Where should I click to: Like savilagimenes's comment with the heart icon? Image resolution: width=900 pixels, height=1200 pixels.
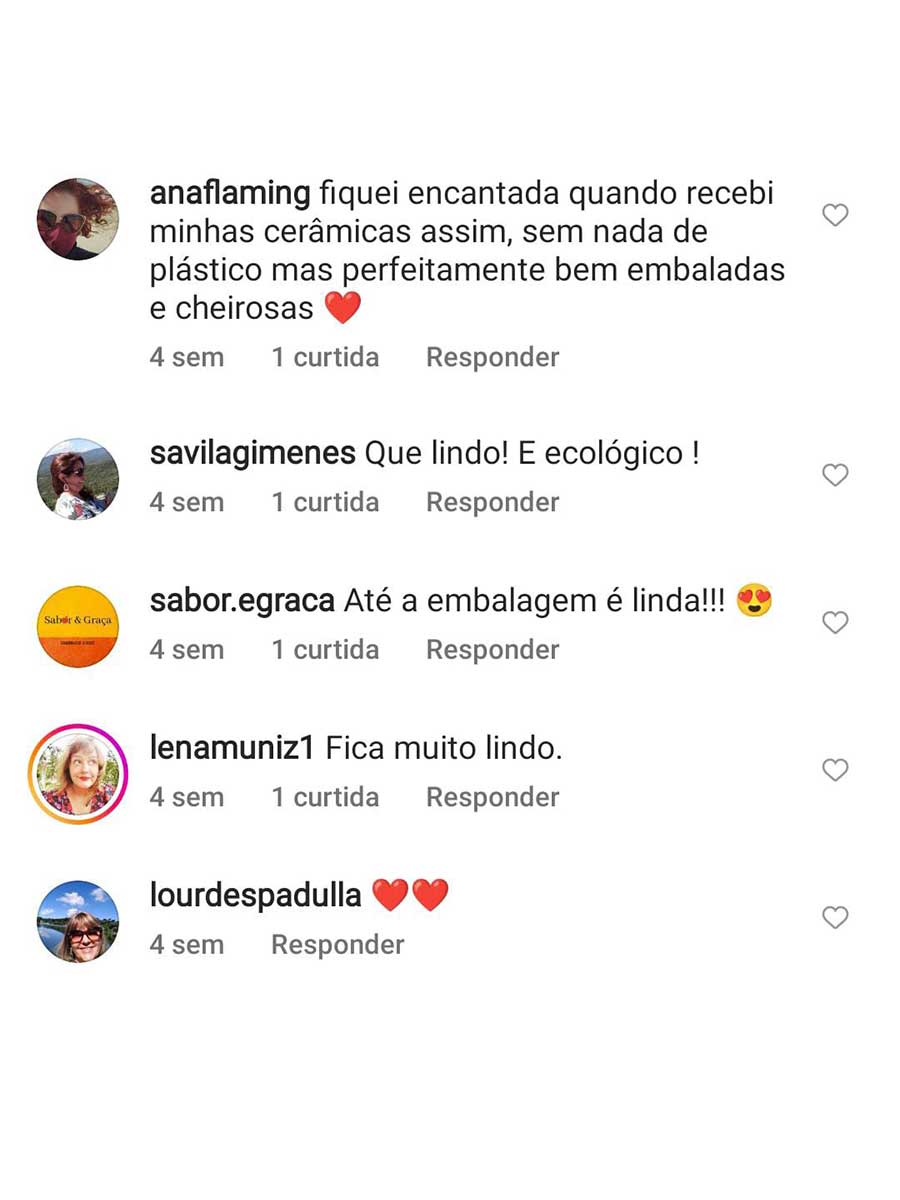coord(835,475)
